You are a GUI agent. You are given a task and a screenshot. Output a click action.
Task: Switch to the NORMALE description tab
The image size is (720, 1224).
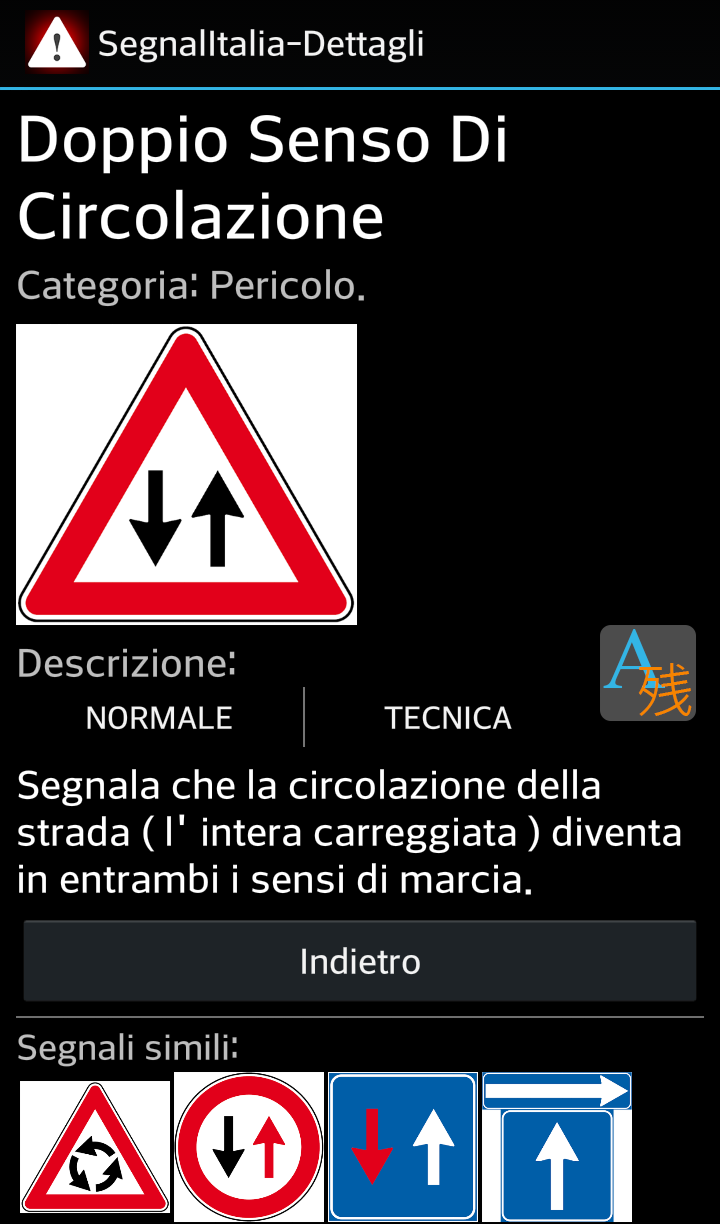click(x=159, y=717)
